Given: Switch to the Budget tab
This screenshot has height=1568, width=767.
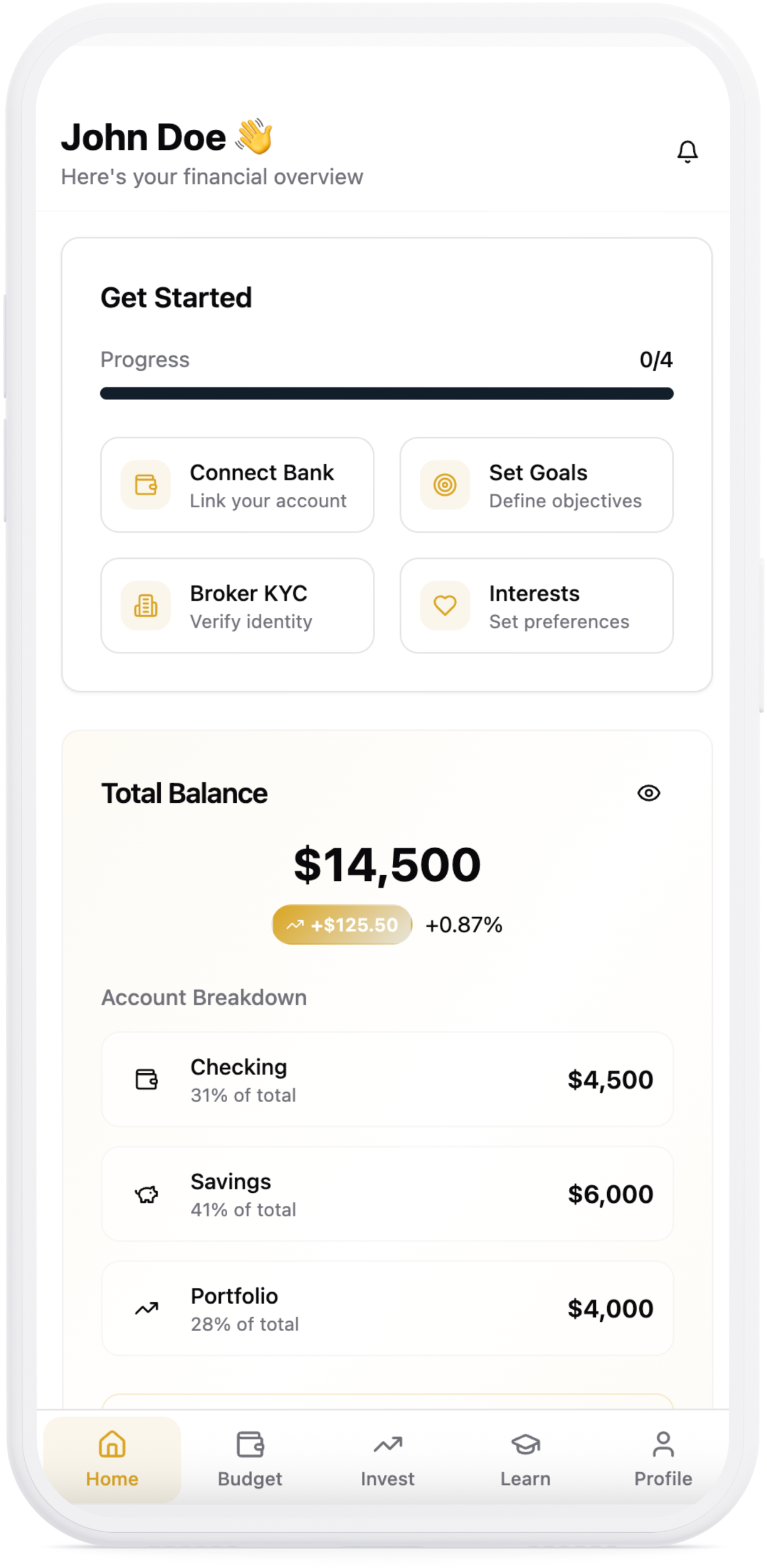Looking at the screenshot, I should pos(250,1460).
